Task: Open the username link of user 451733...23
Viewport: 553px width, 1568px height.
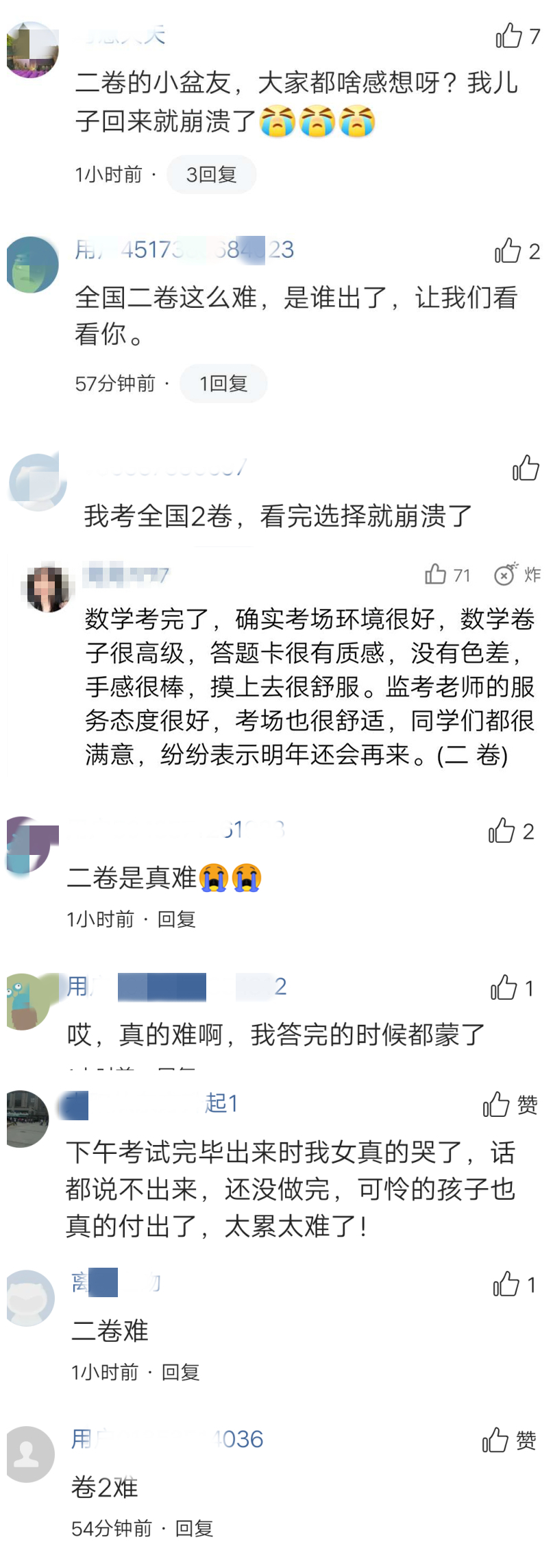Action: click(184, 250)
